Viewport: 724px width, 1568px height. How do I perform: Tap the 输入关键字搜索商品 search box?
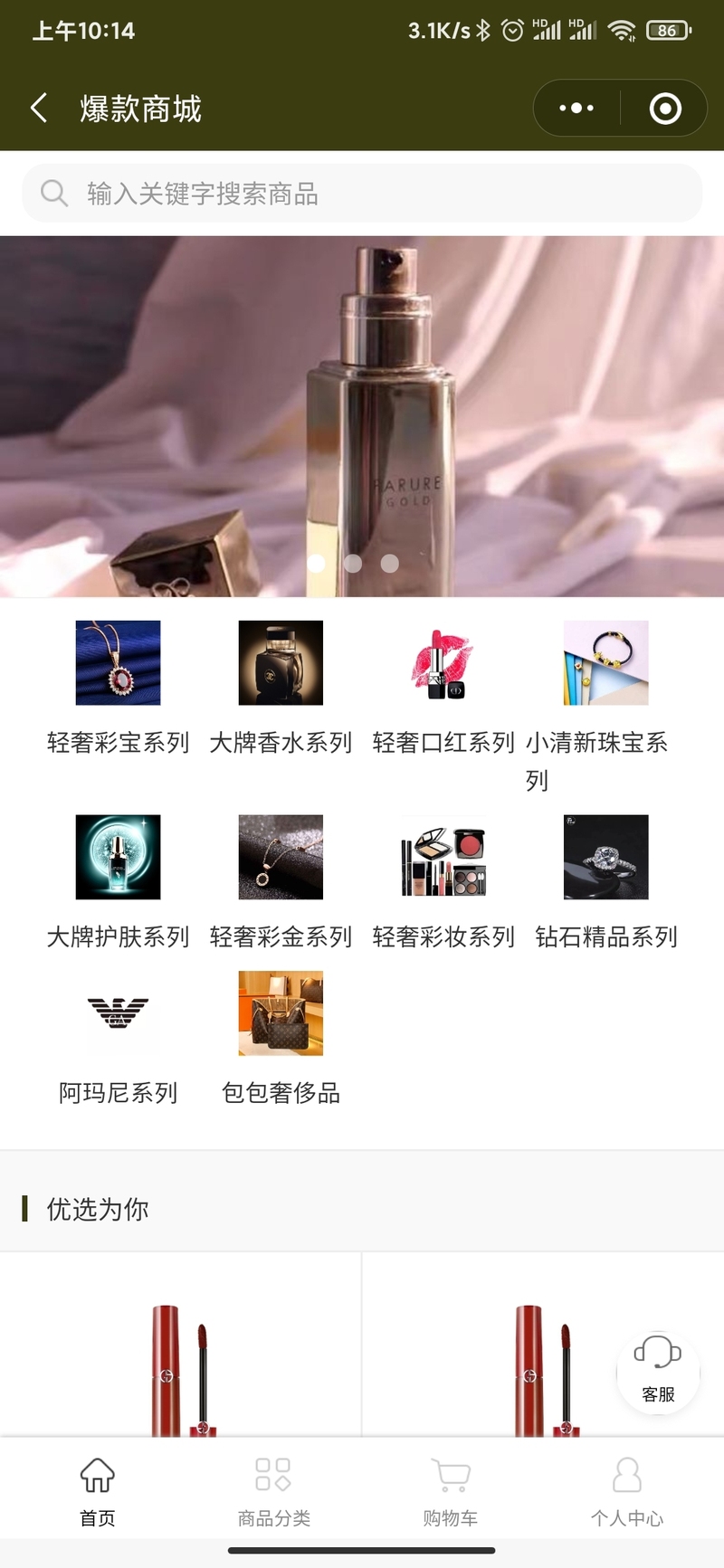tap(362, 193)
